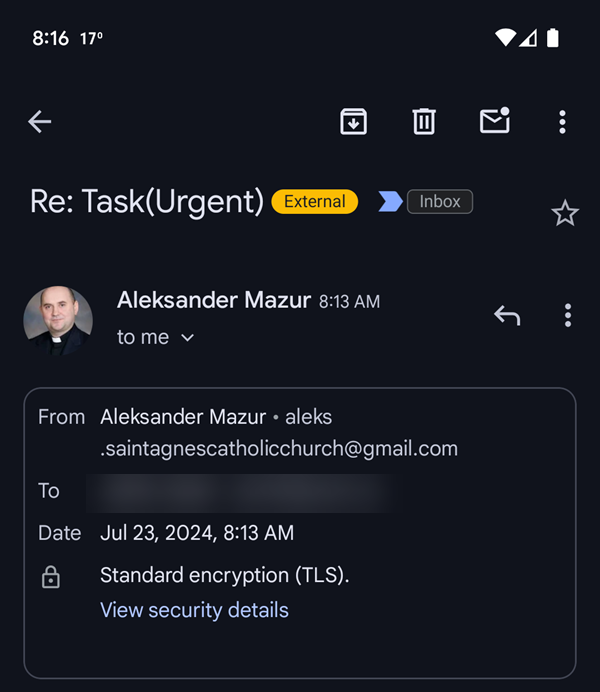Delete this email
600x692 pixels.
424,122
